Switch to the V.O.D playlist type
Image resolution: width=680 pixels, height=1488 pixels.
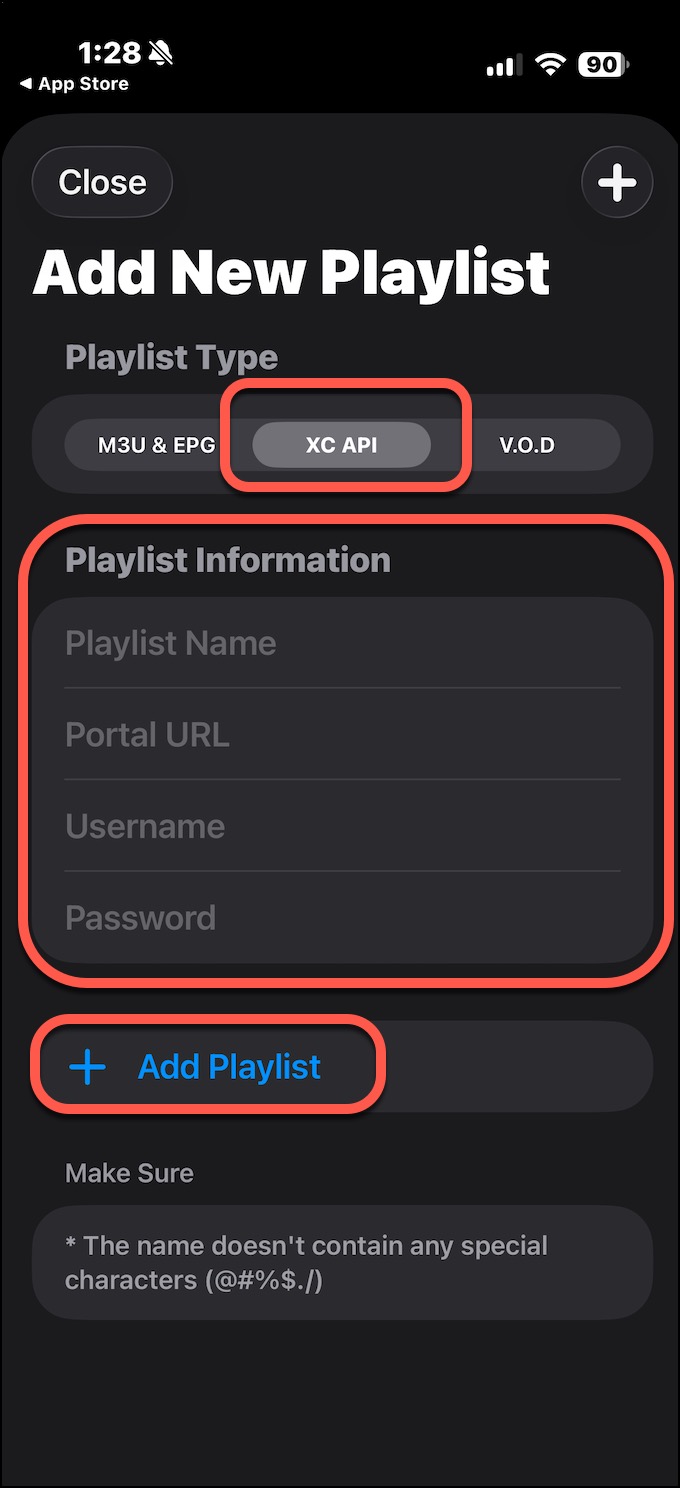tap(527, 445)
